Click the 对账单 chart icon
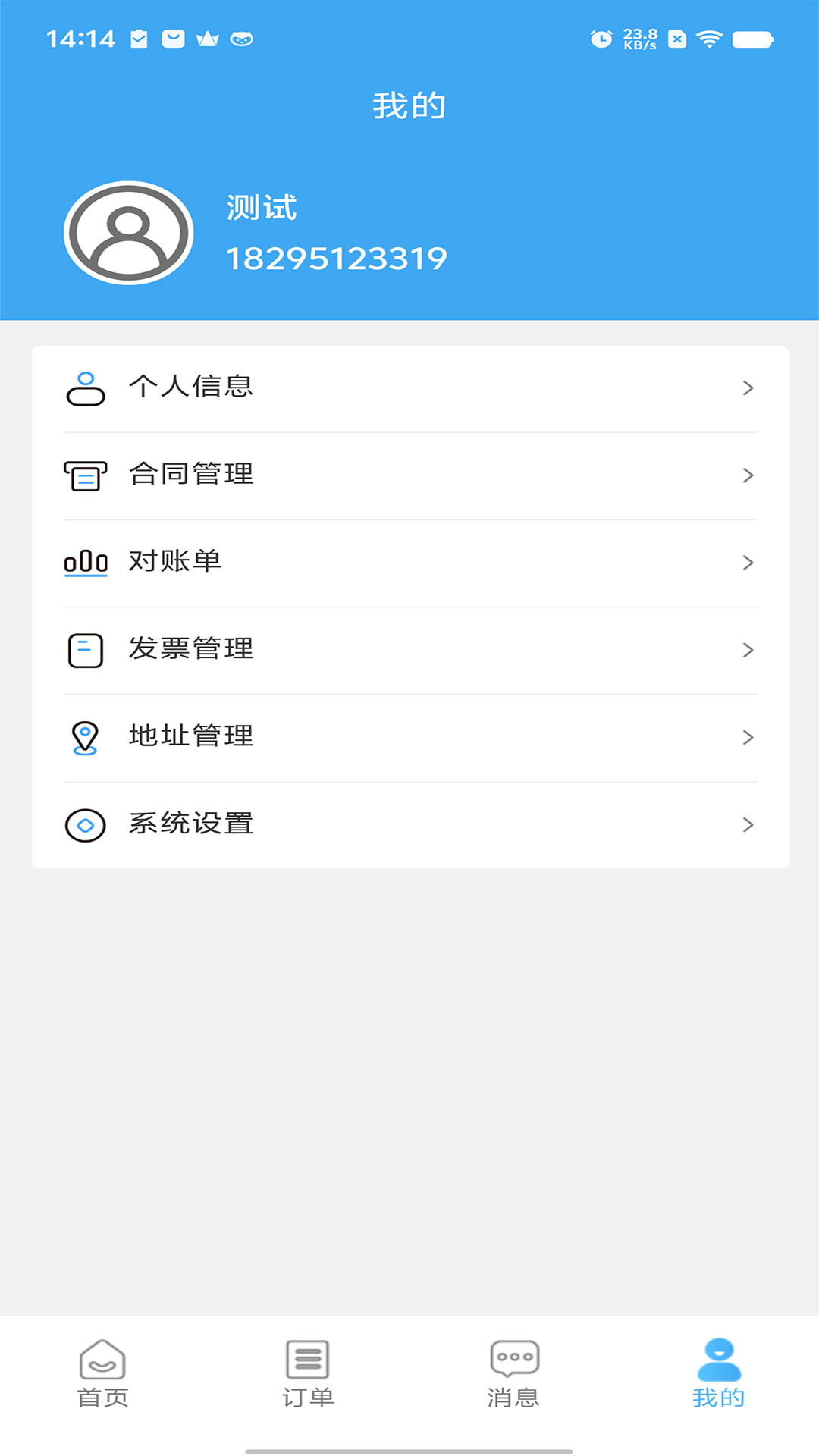The height and width of the screenshot is (1456, 819). tap(85, 562)
